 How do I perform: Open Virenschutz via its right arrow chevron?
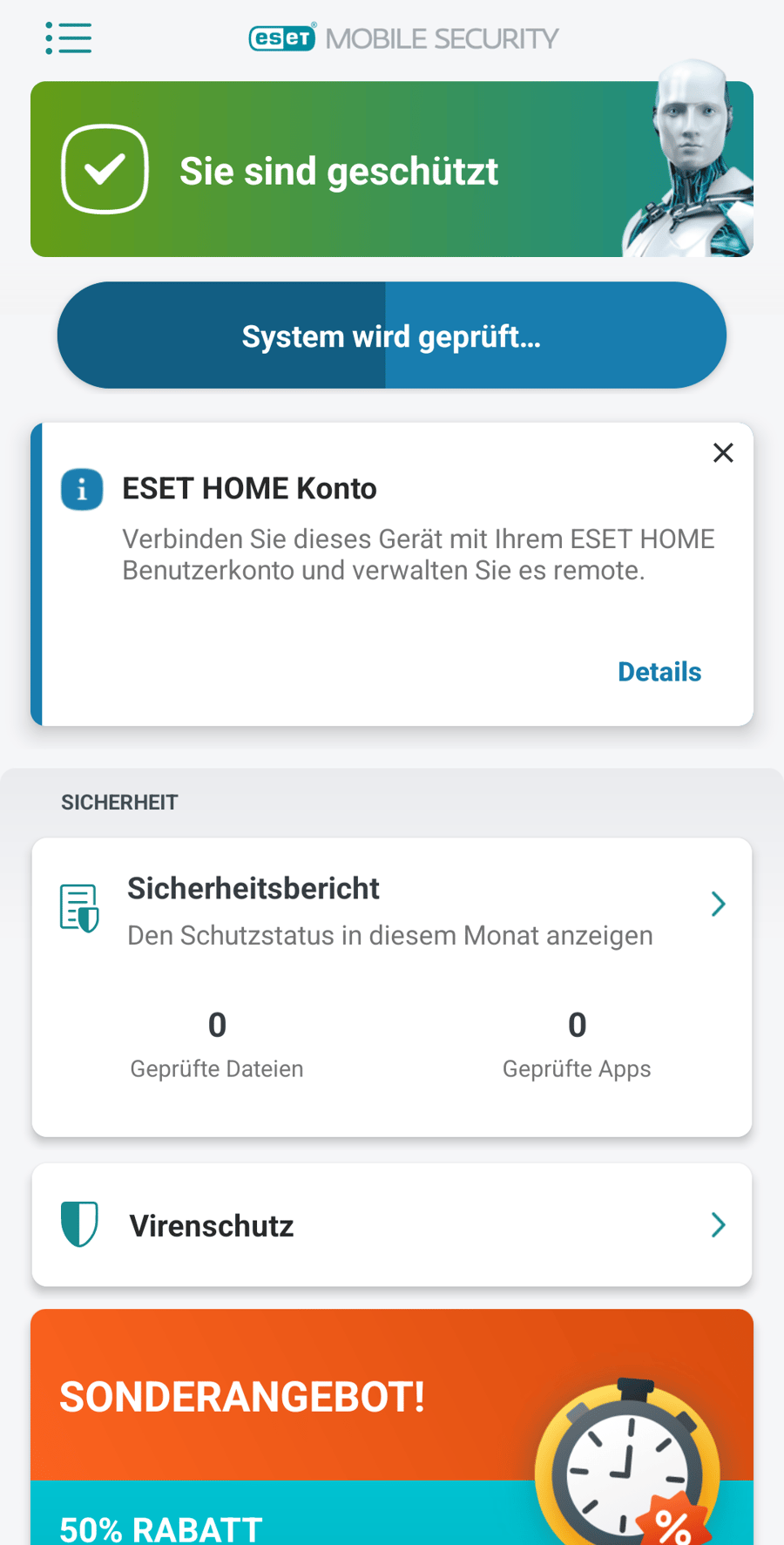click(x=718, y=1224)
